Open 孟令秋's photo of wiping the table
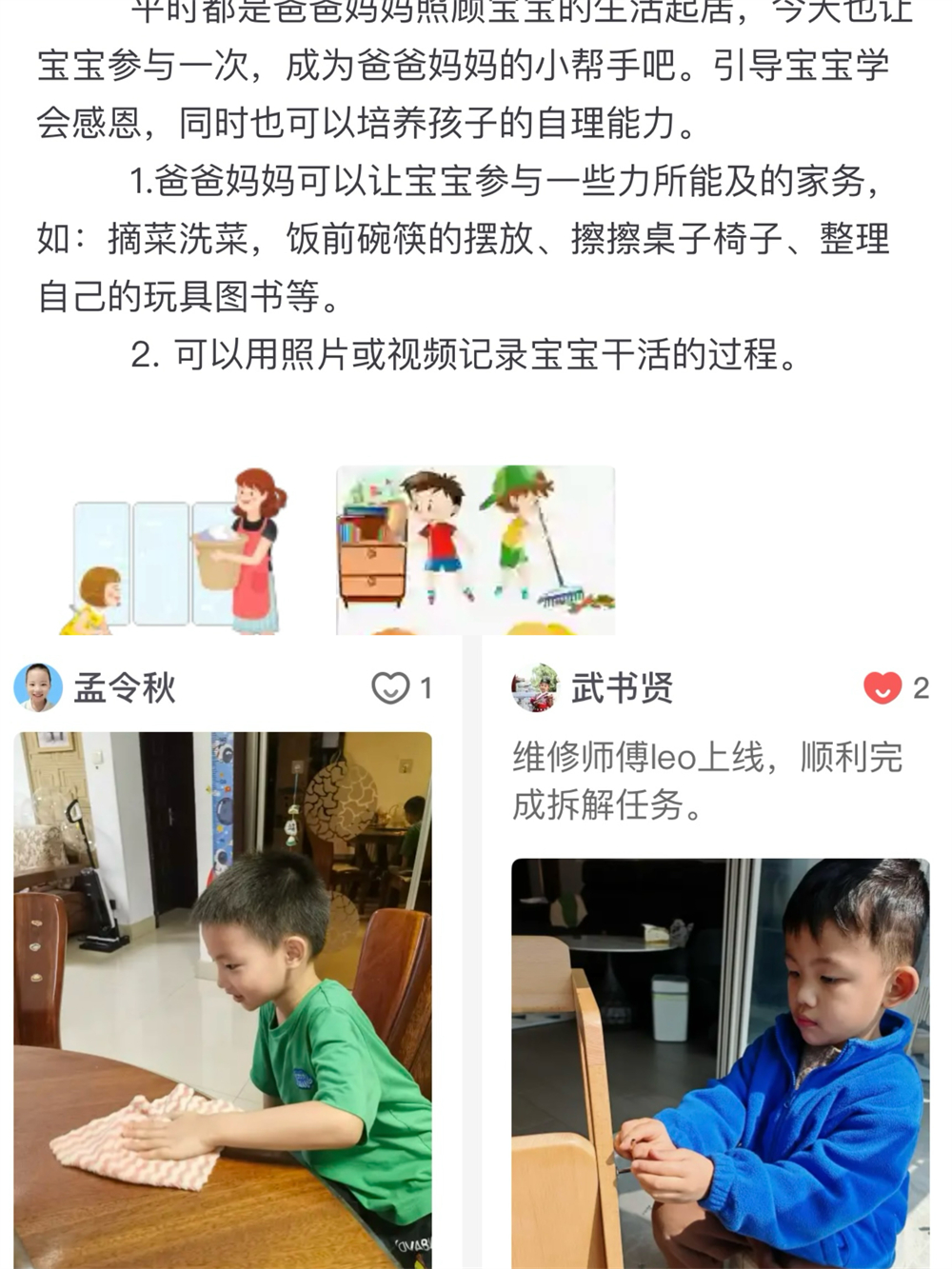952x1269 pixels. point(223,1000)
